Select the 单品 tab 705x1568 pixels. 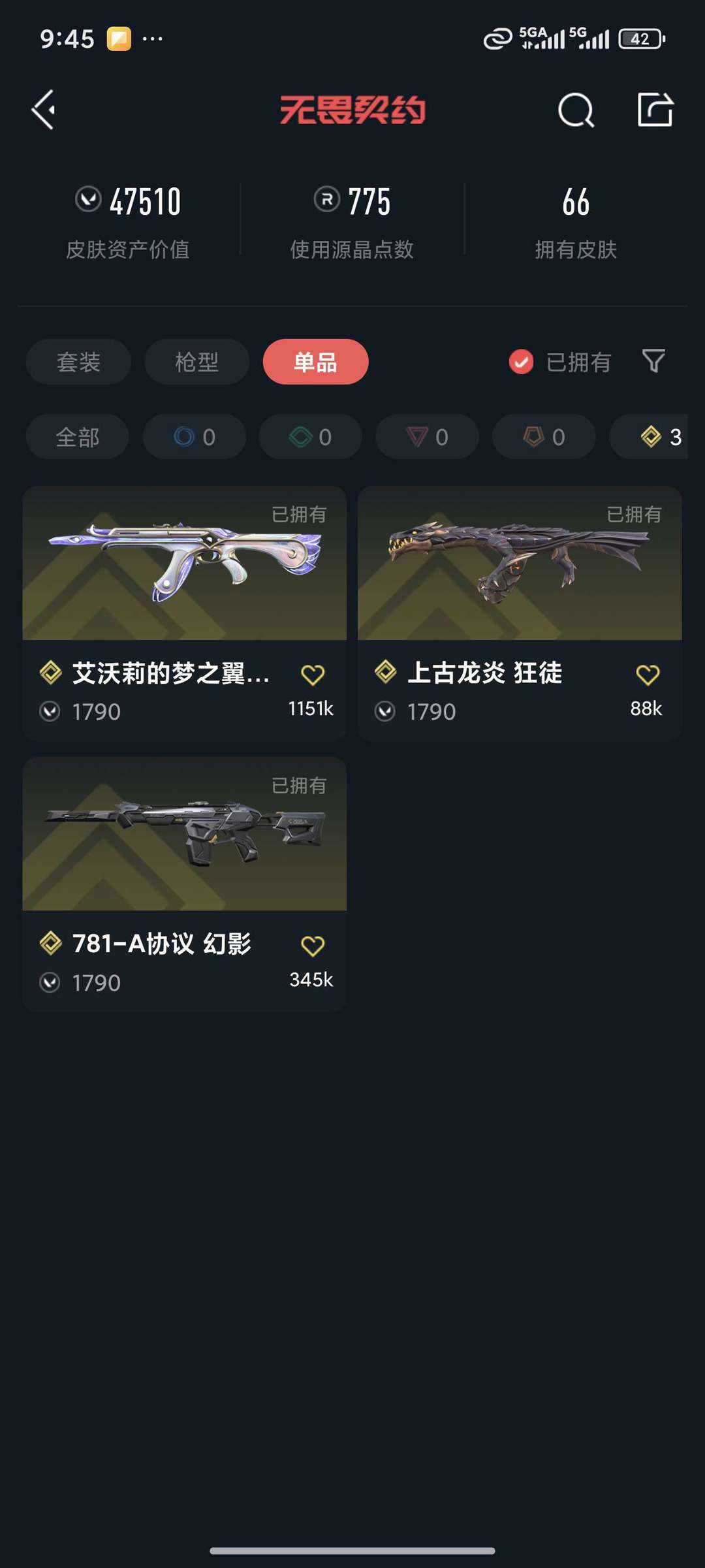click(315, 362)
